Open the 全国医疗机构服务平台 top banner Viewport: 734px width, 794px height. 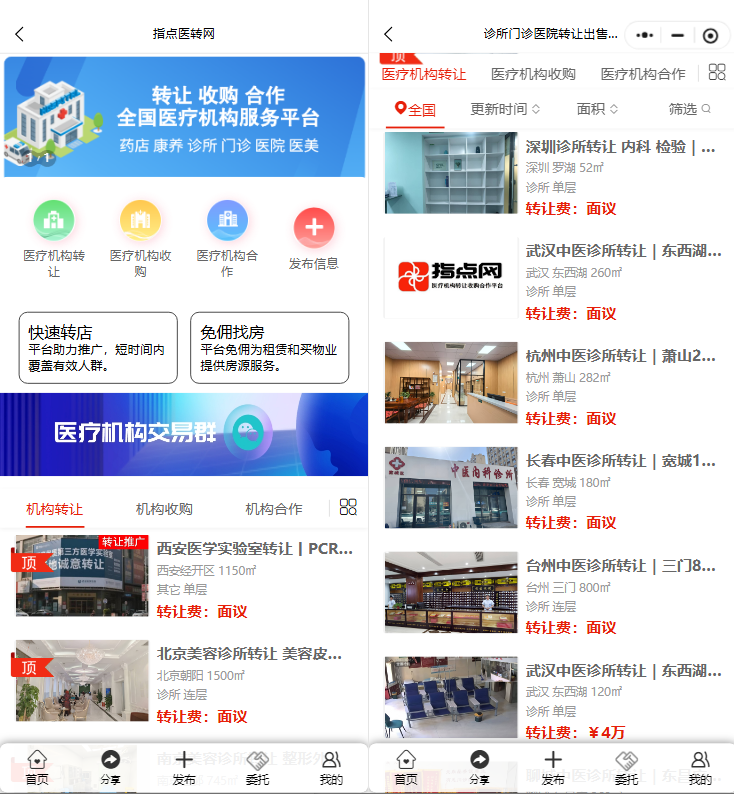click(184, 117)
